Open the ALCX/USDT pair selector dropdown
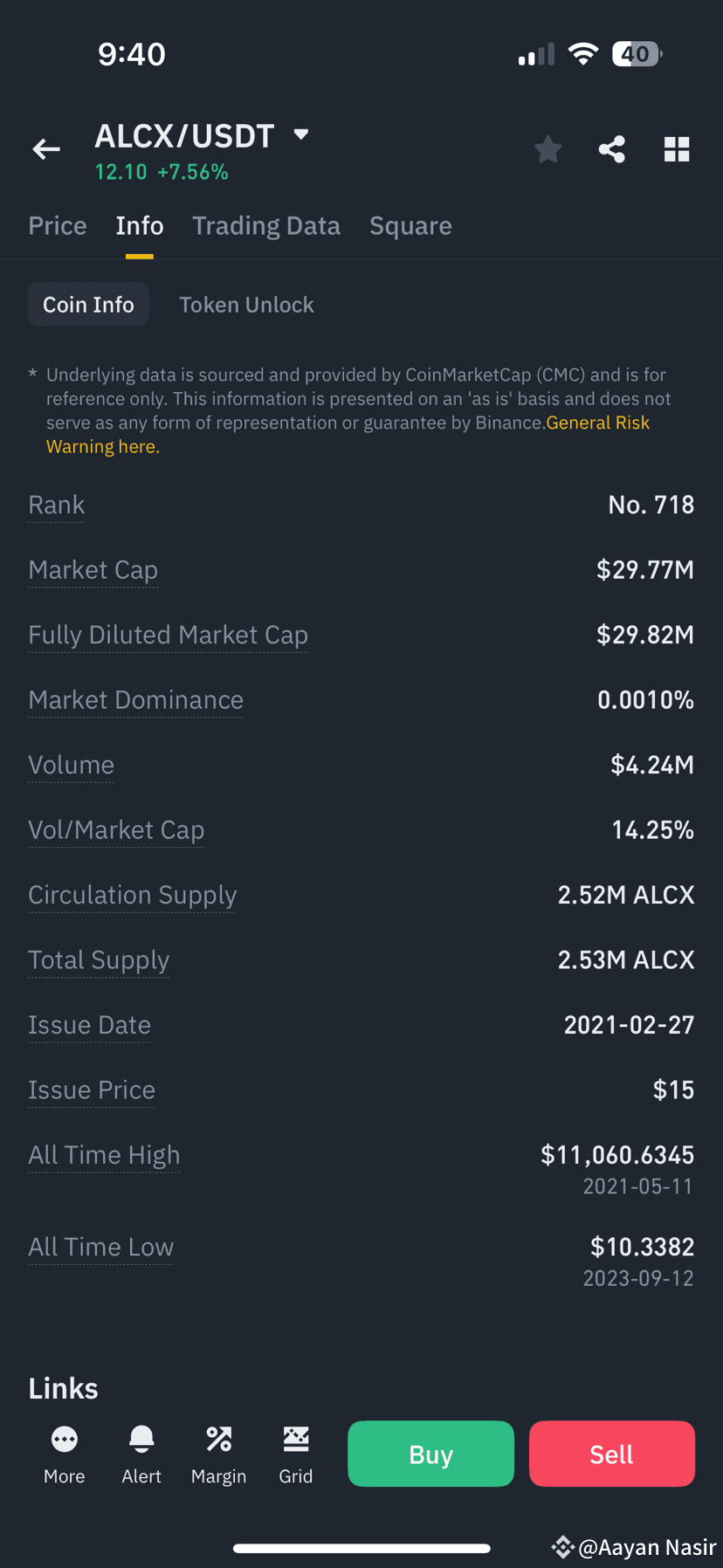This screenshot has height=1568, width=723. coord(300,135)
